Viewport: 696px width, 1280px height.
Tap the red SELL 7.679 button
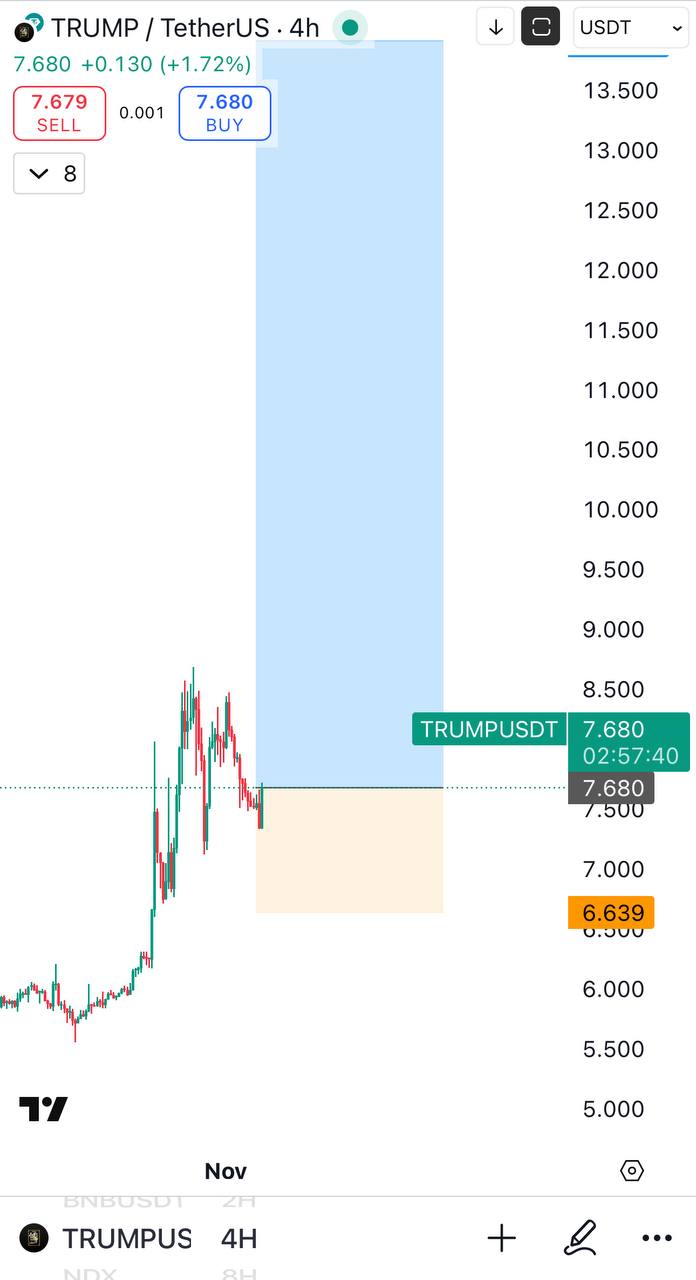pyautogui.click(x=59, y=113)
